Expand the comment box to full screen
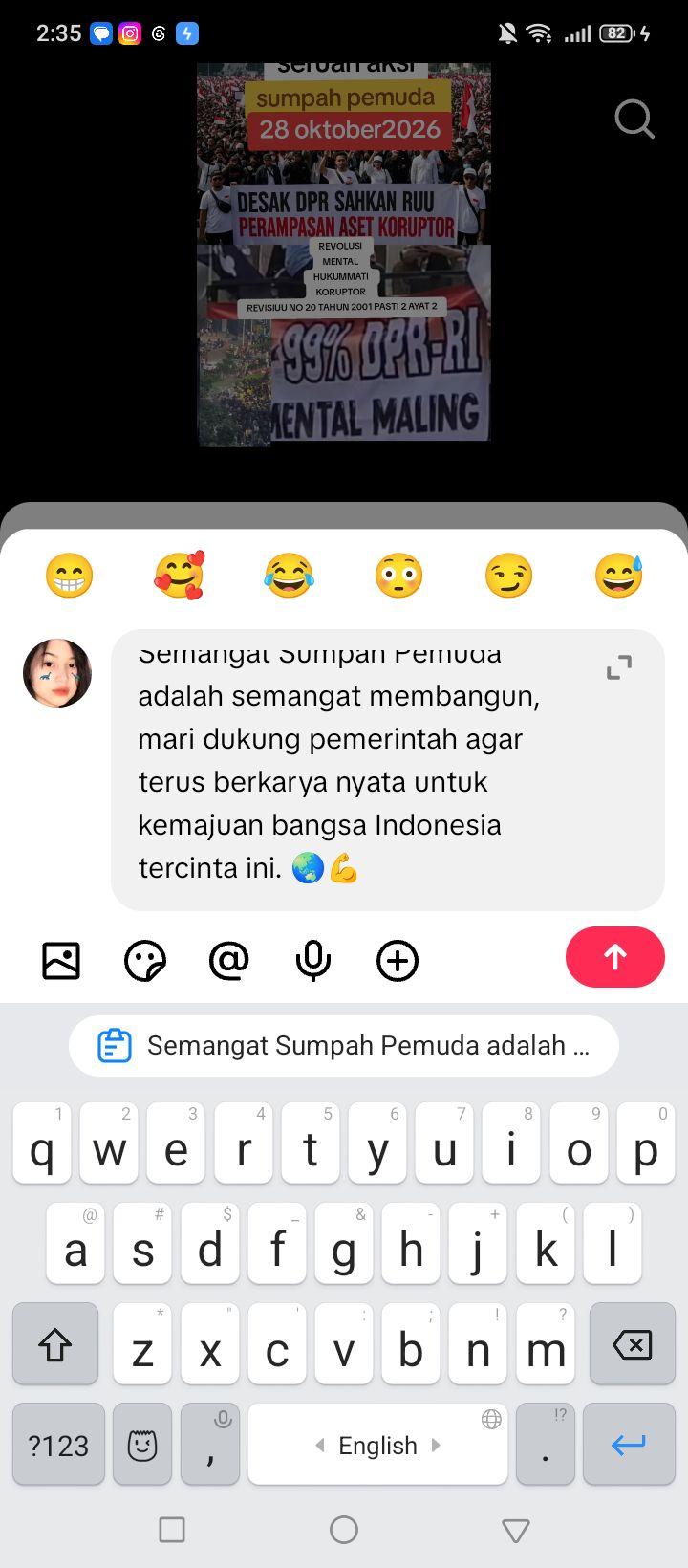The width and height of the screenshot is (688, 1568). coord(619,667)
